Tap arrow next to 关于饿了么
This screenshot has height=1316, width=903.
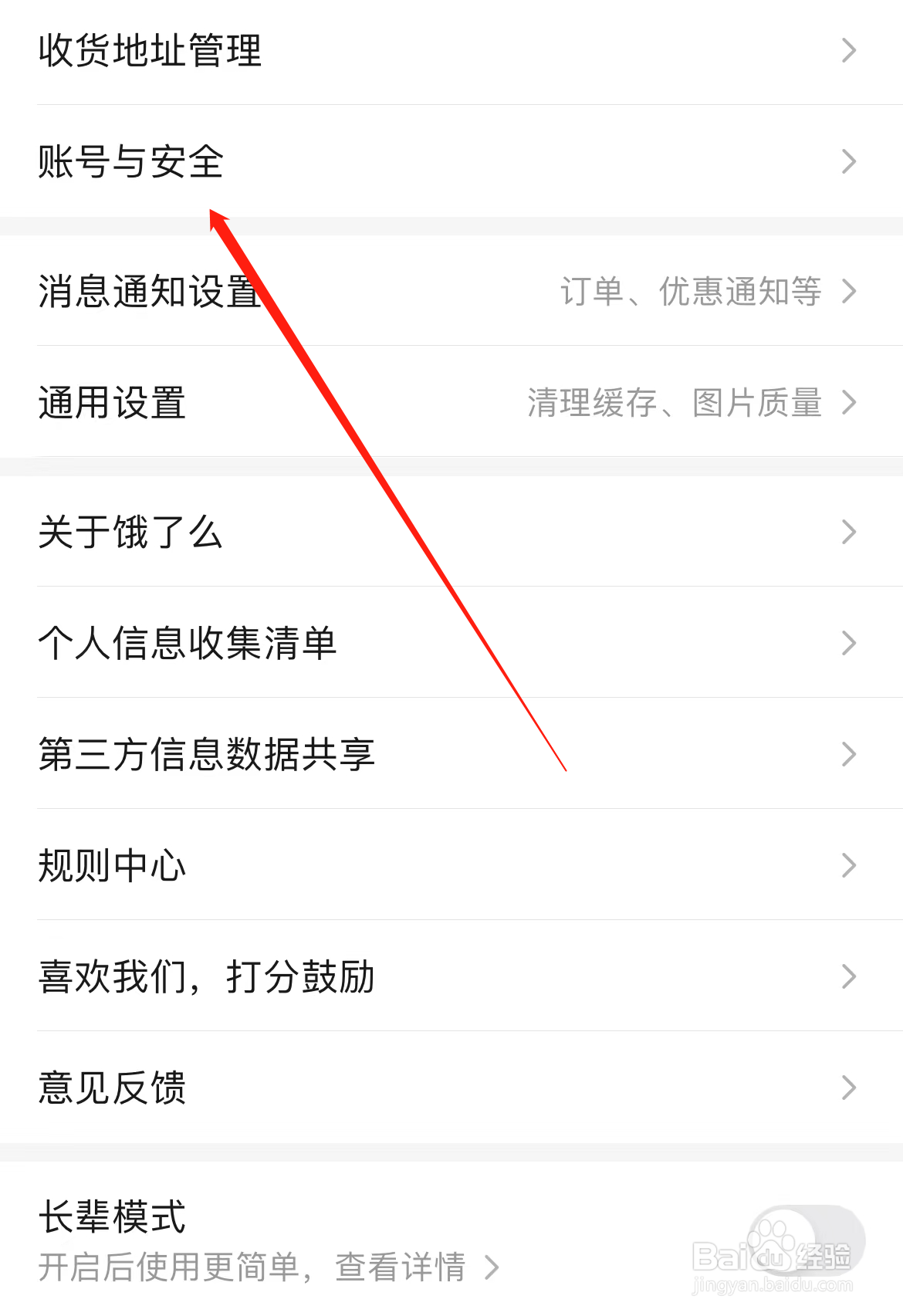[849, 531]
